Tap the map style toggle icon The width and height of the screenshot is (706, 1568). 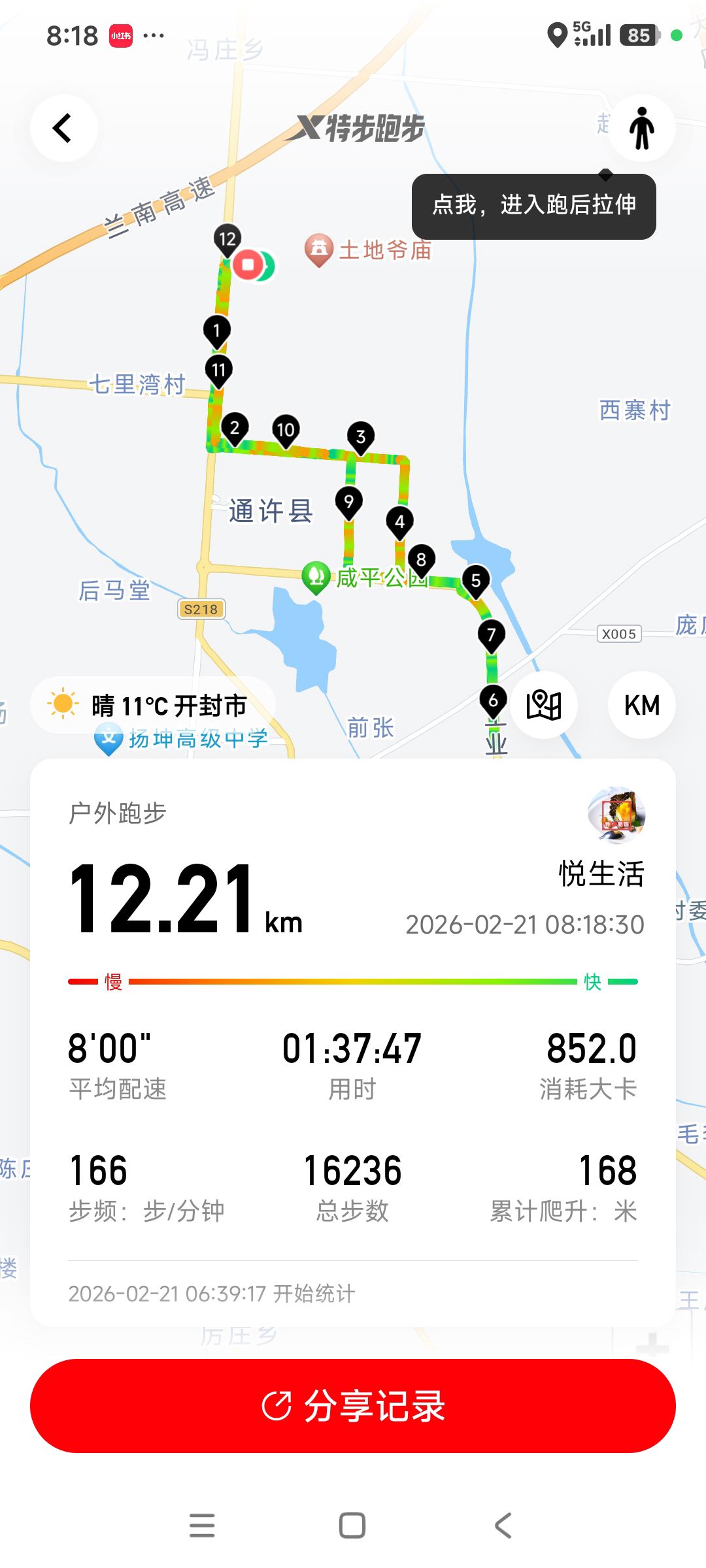pos(543,705)
